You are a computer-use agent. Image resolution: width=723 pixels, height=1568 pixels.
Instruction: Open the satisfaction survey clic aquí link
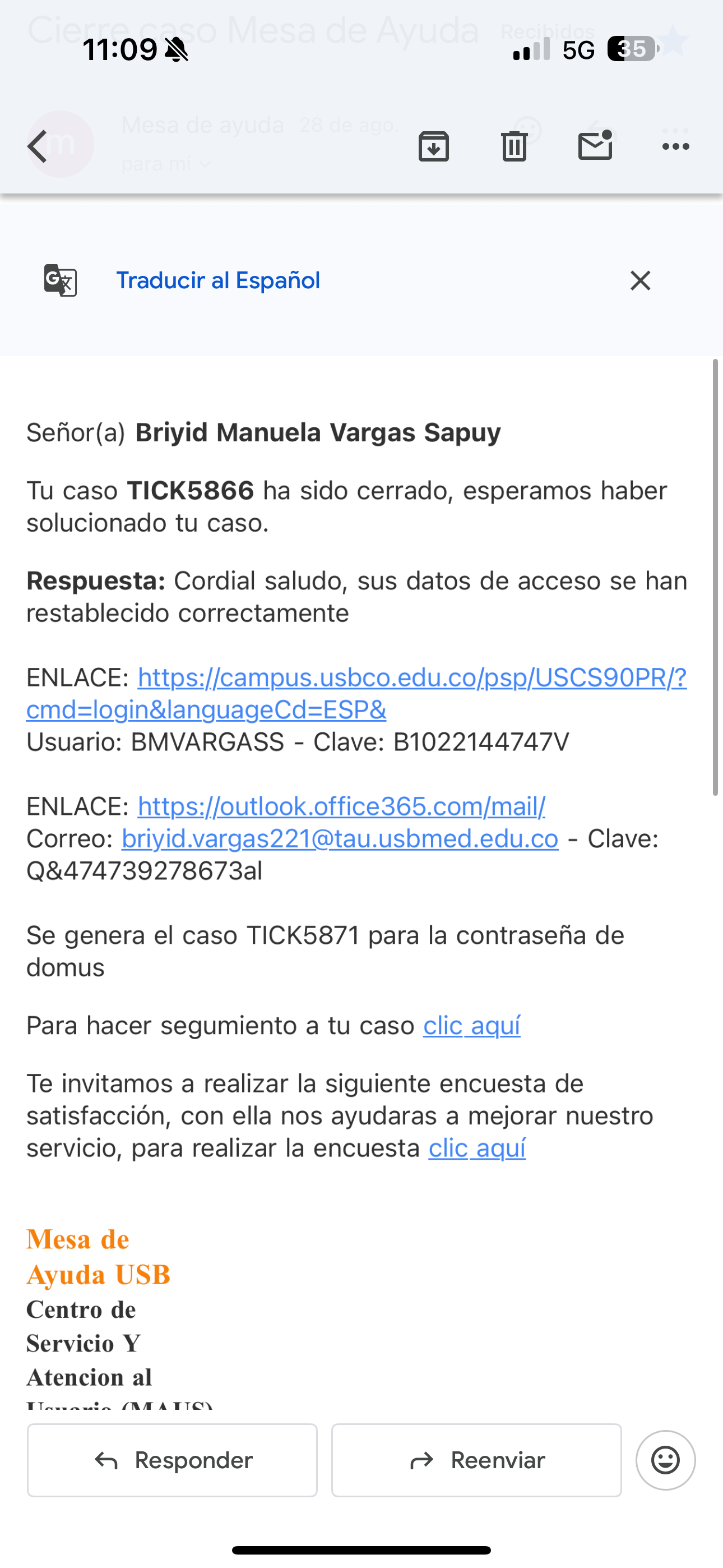pos(477,1149)
